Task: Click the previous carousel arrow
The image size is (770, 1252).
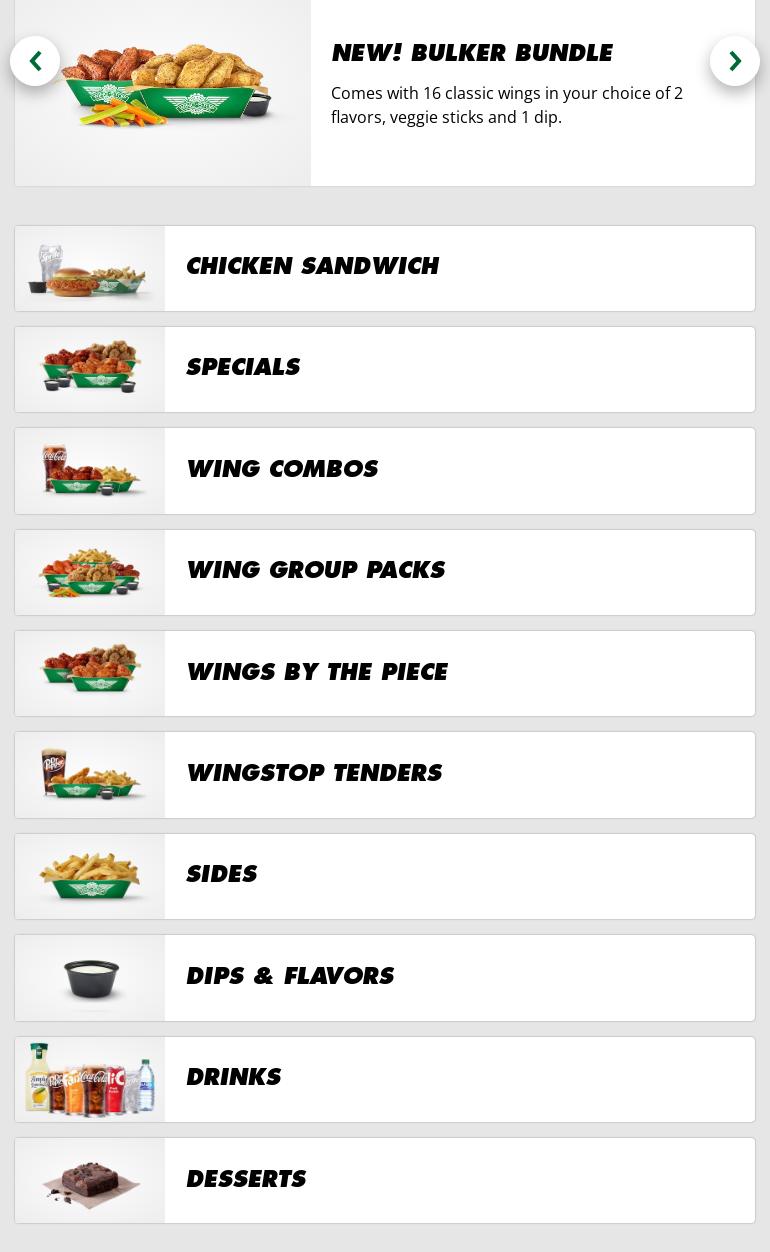Action: 35,61
